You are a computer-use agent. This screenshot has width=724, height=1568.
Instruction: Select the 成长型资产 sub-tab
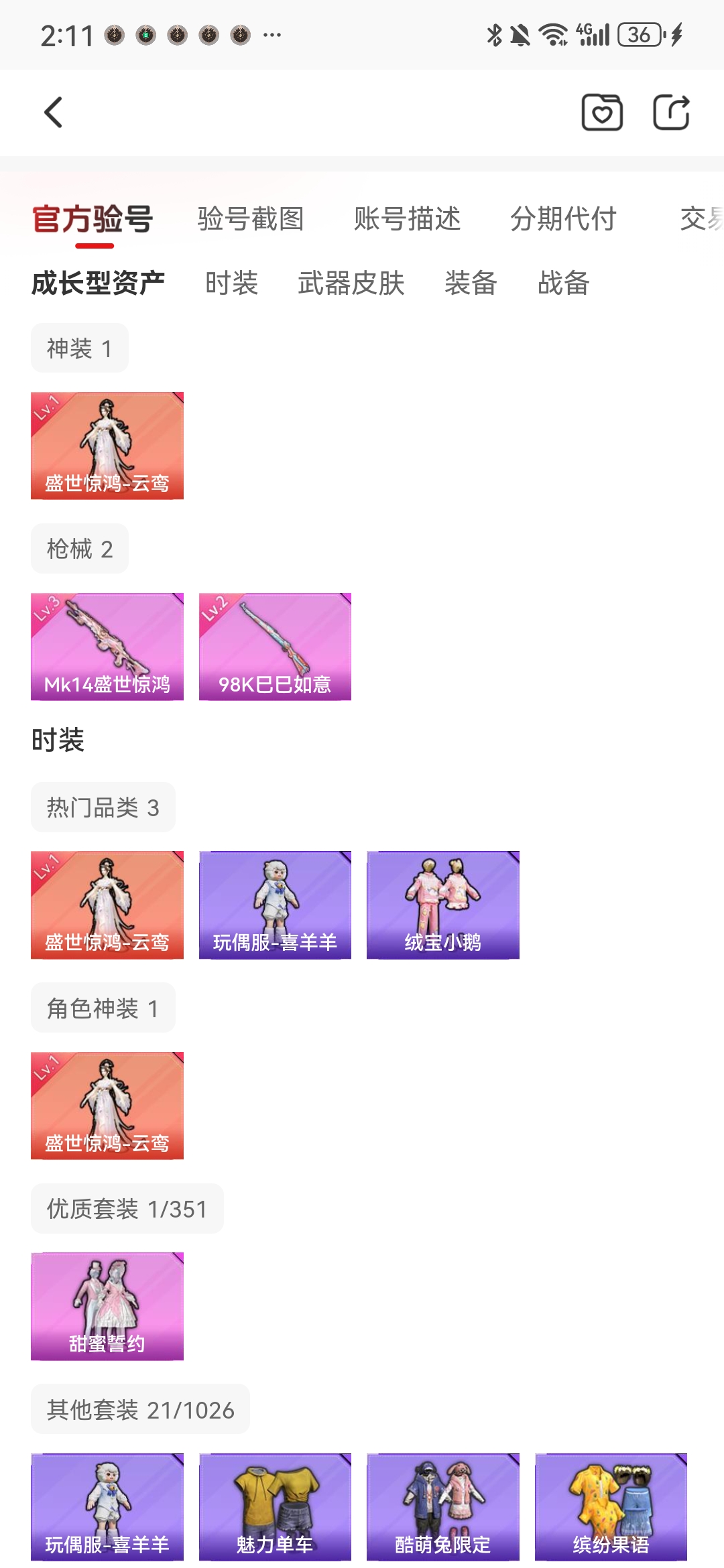tap(98, 283)
